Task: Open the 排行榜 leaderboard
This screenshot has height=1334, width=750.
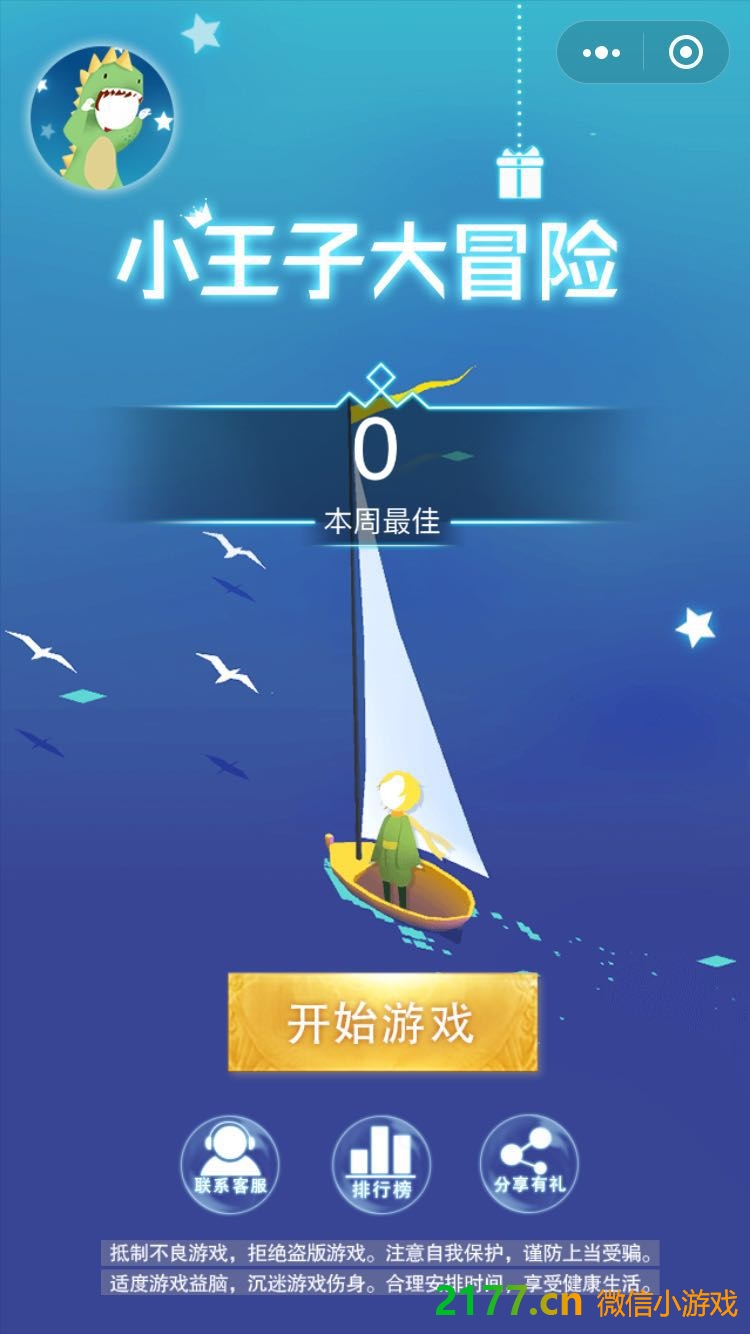Action: click(381, 1164)
